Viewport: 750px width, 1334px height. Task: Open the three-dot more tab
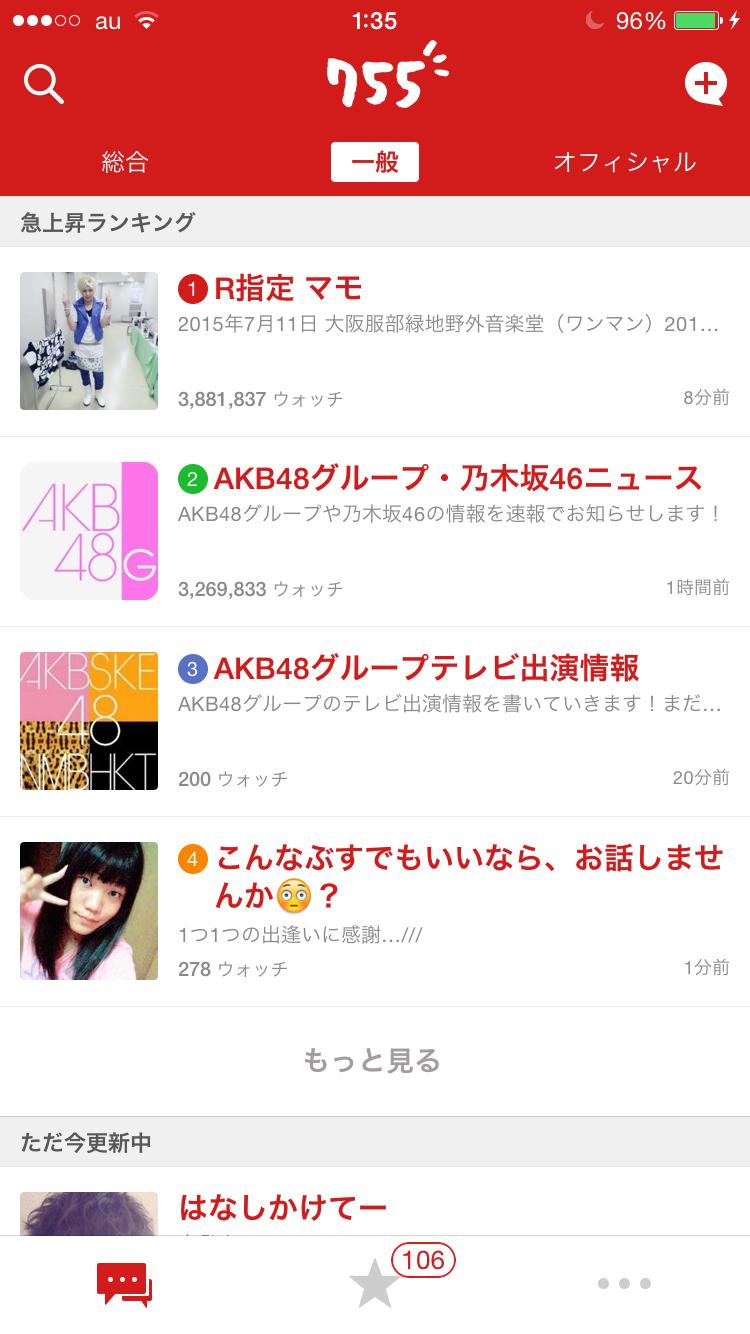click(x=624, y=1284)
